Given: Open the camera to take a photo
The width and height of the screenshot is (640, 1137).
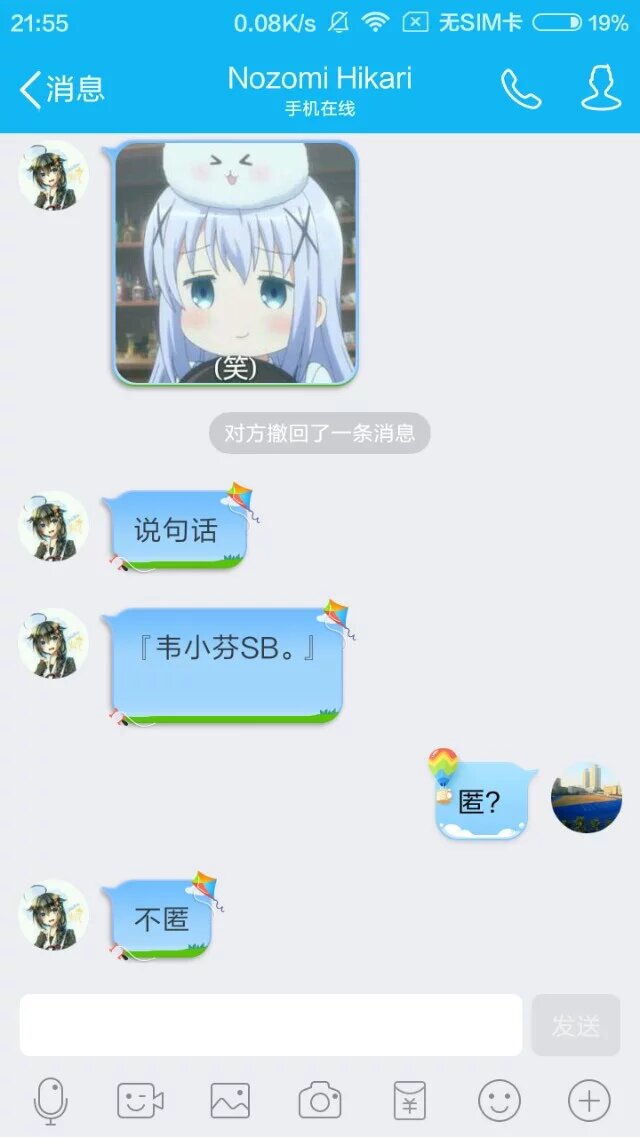Looking at the screenshot, I should click(x=320, y=1101).
